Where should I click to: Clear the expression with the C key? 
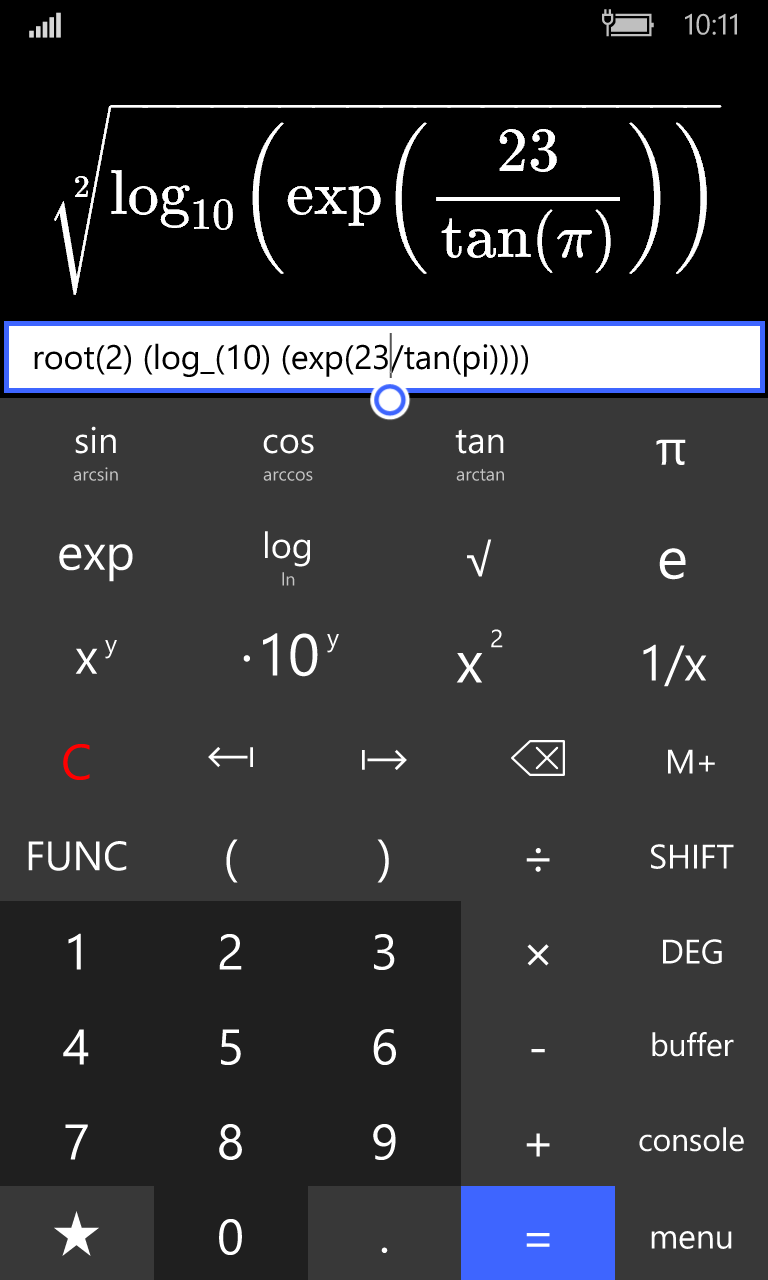point(77,760)
